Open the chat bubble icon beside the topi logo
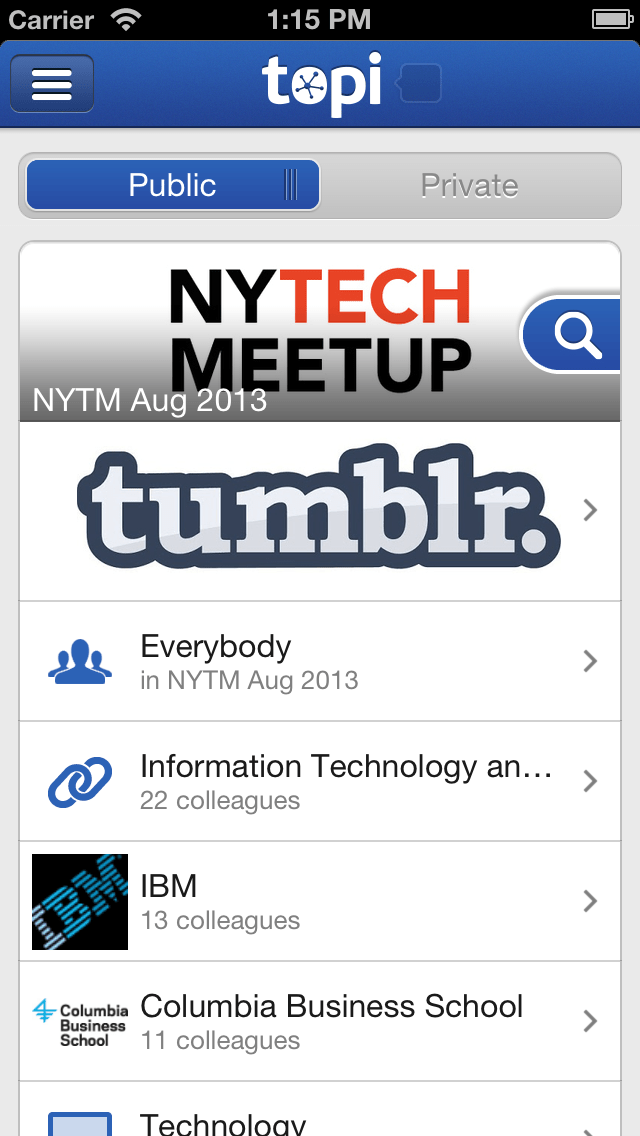This screenshot has width=640, height=1136. (420, 84)
